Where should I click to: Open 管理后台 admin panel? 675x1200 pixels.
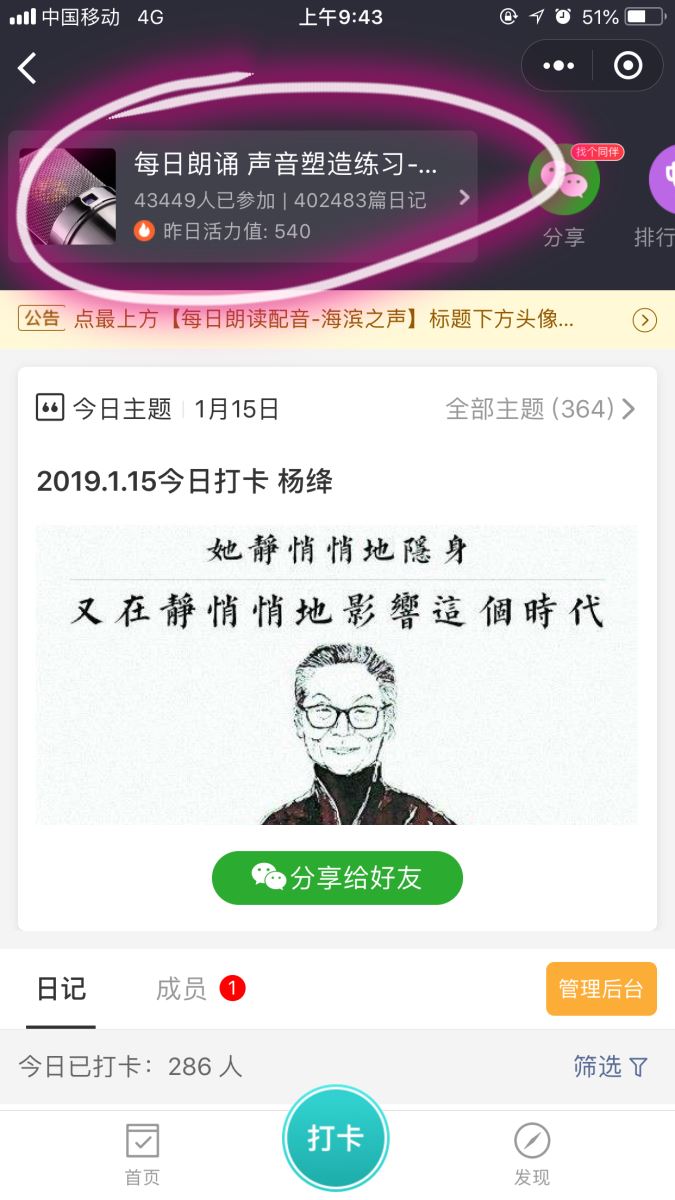601,989
